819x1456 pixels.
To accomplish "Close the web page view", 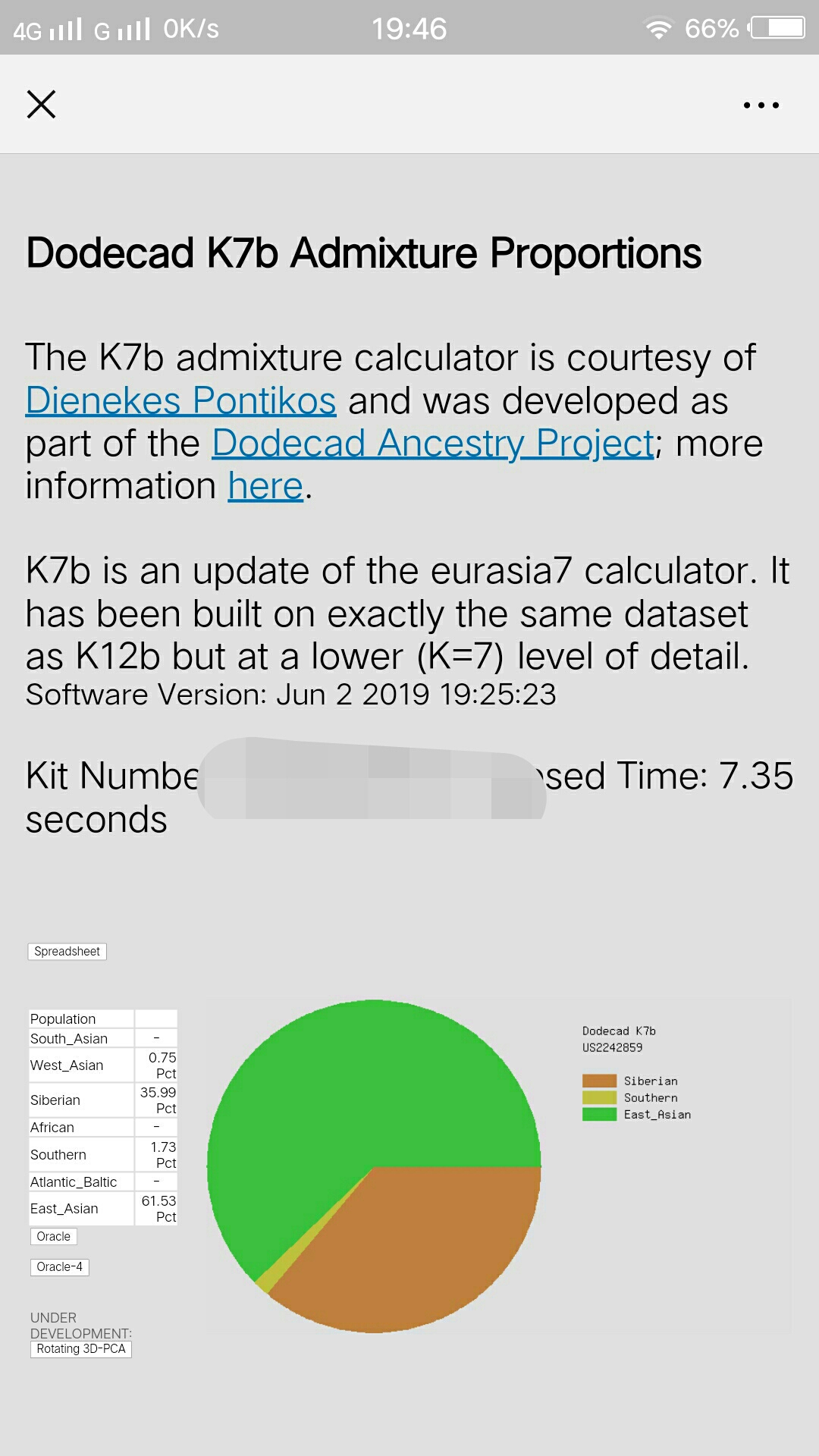I will click(41, 104).
